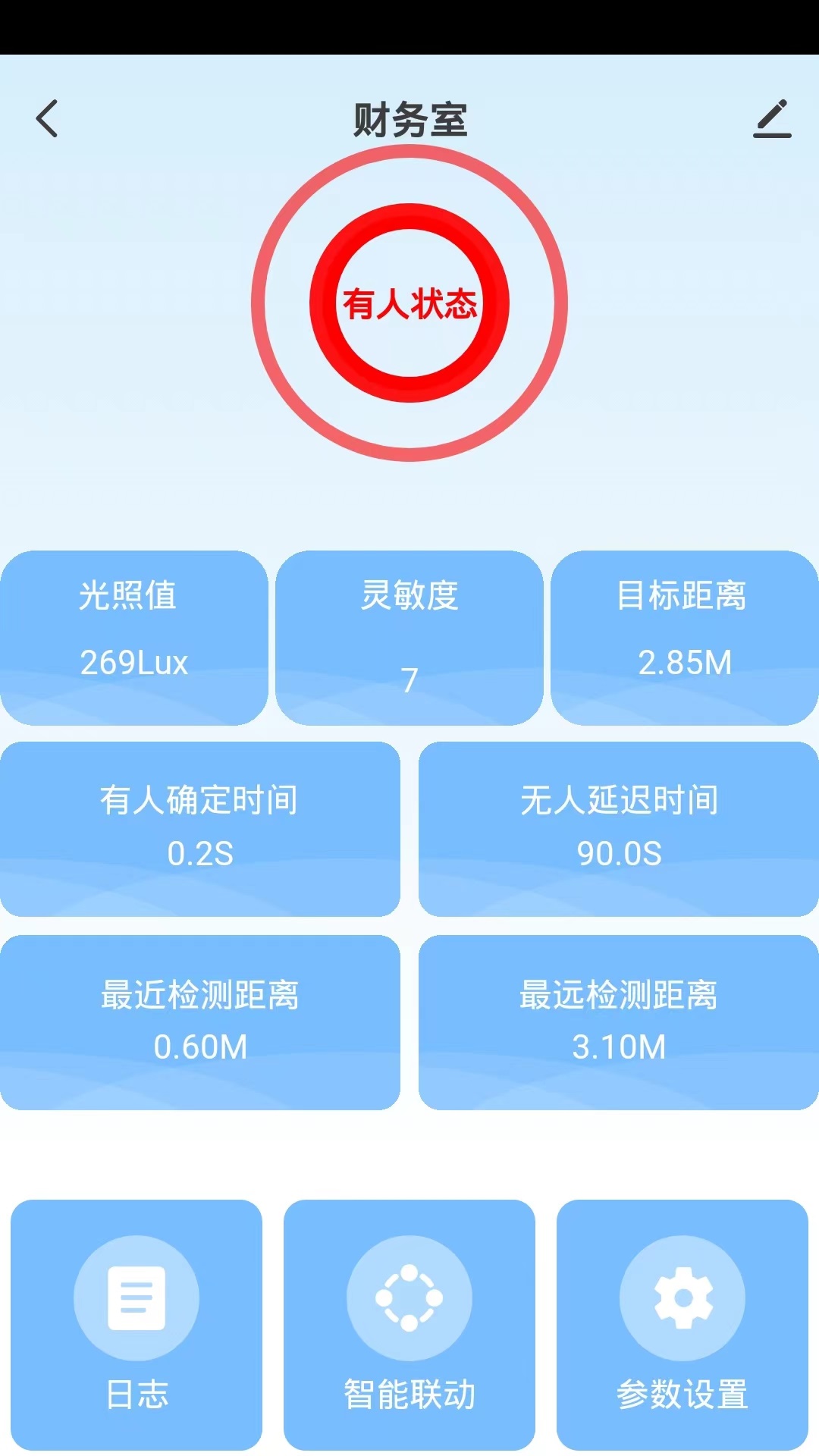Viewport: 819px width, 1456px height.
Task: Click the sensitivity value 7
Action: coord(409,680)
